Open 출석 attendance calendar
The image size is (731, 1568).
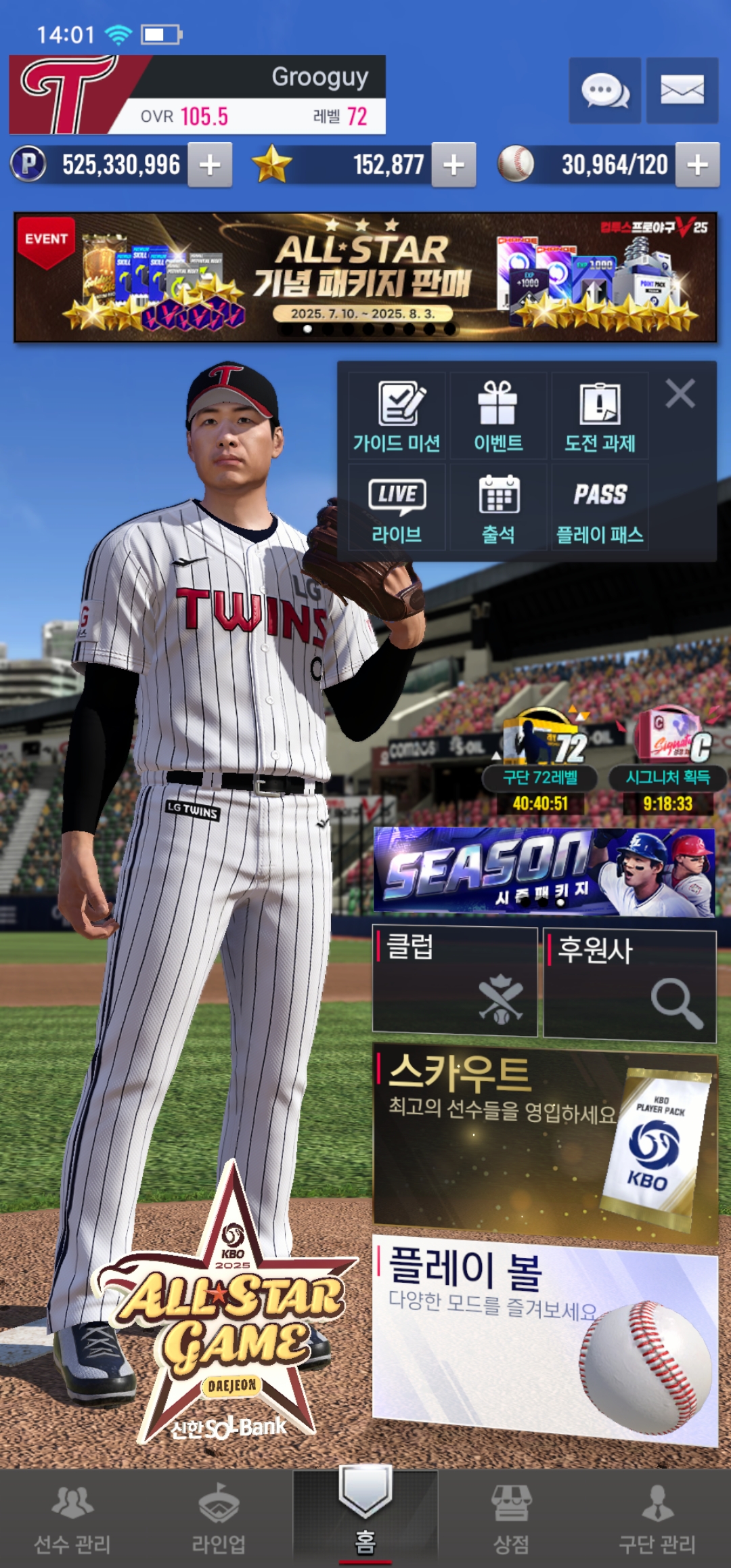pos(498,508)
